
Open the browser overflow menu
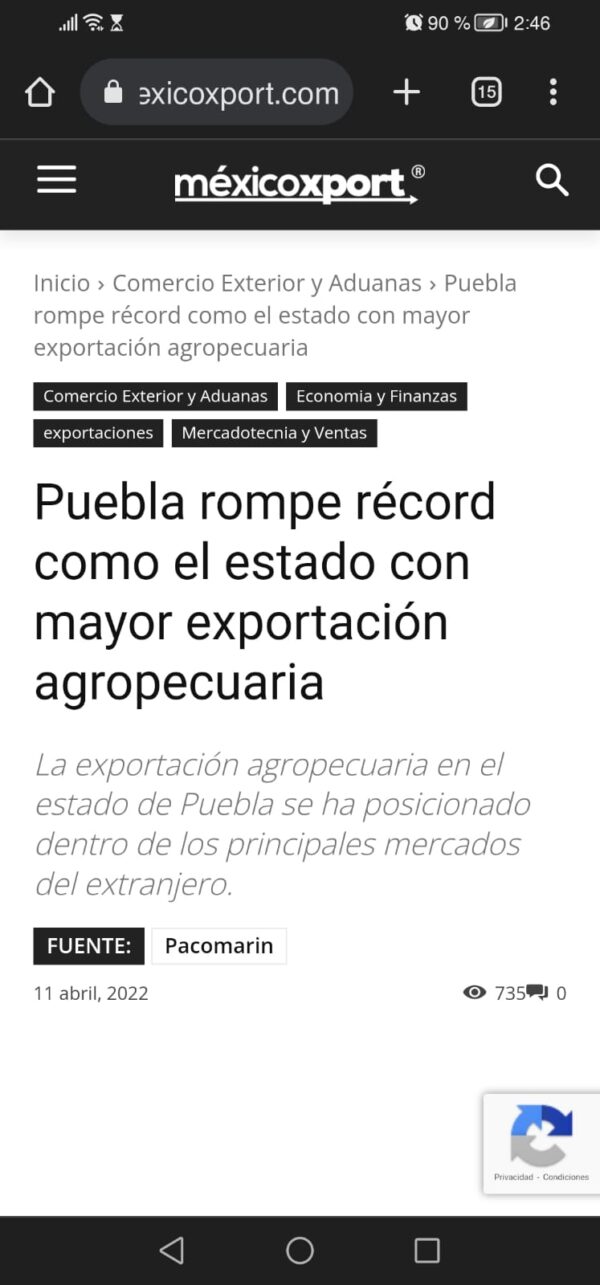(553, 93)
